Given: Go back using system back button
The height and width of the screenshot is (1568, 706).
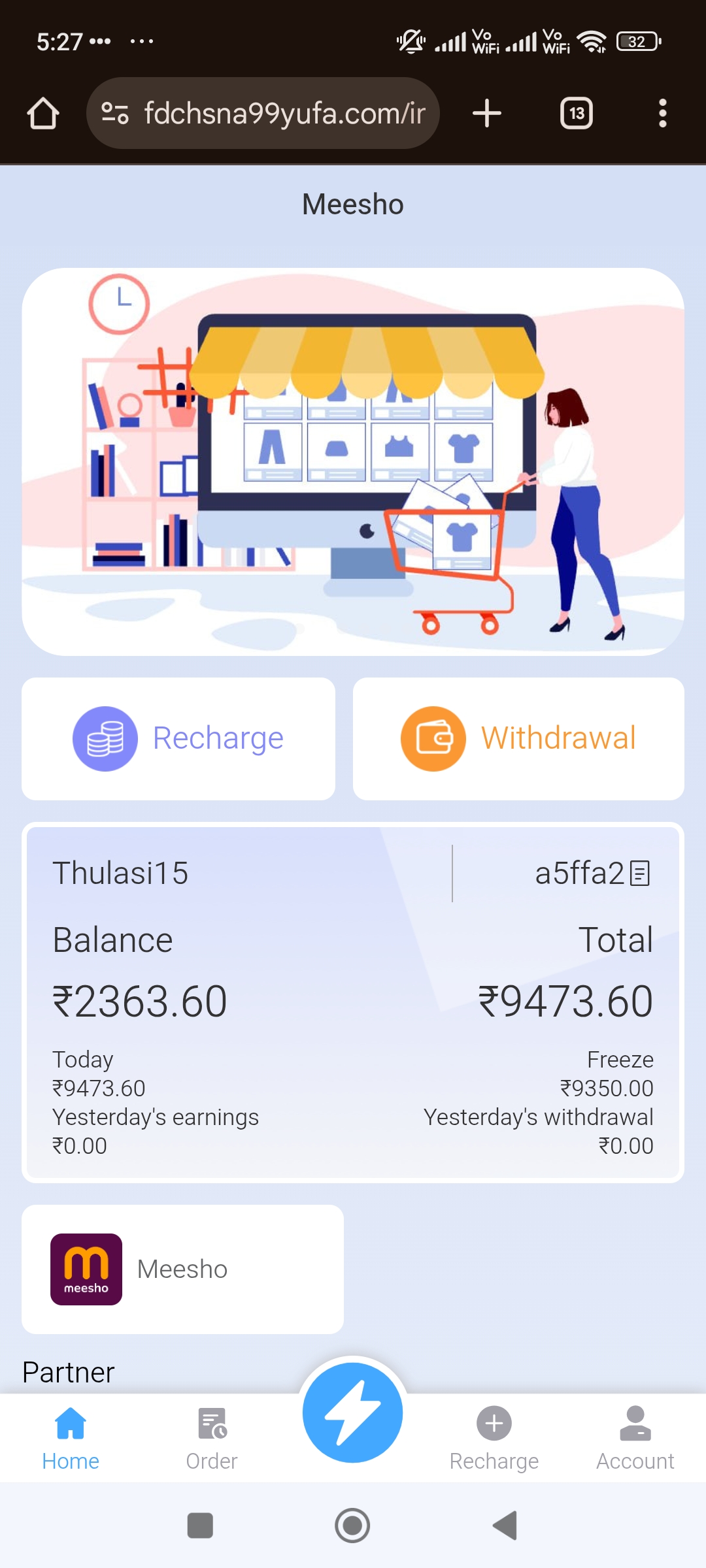Looking at the screenshot, I should 505,1526.
